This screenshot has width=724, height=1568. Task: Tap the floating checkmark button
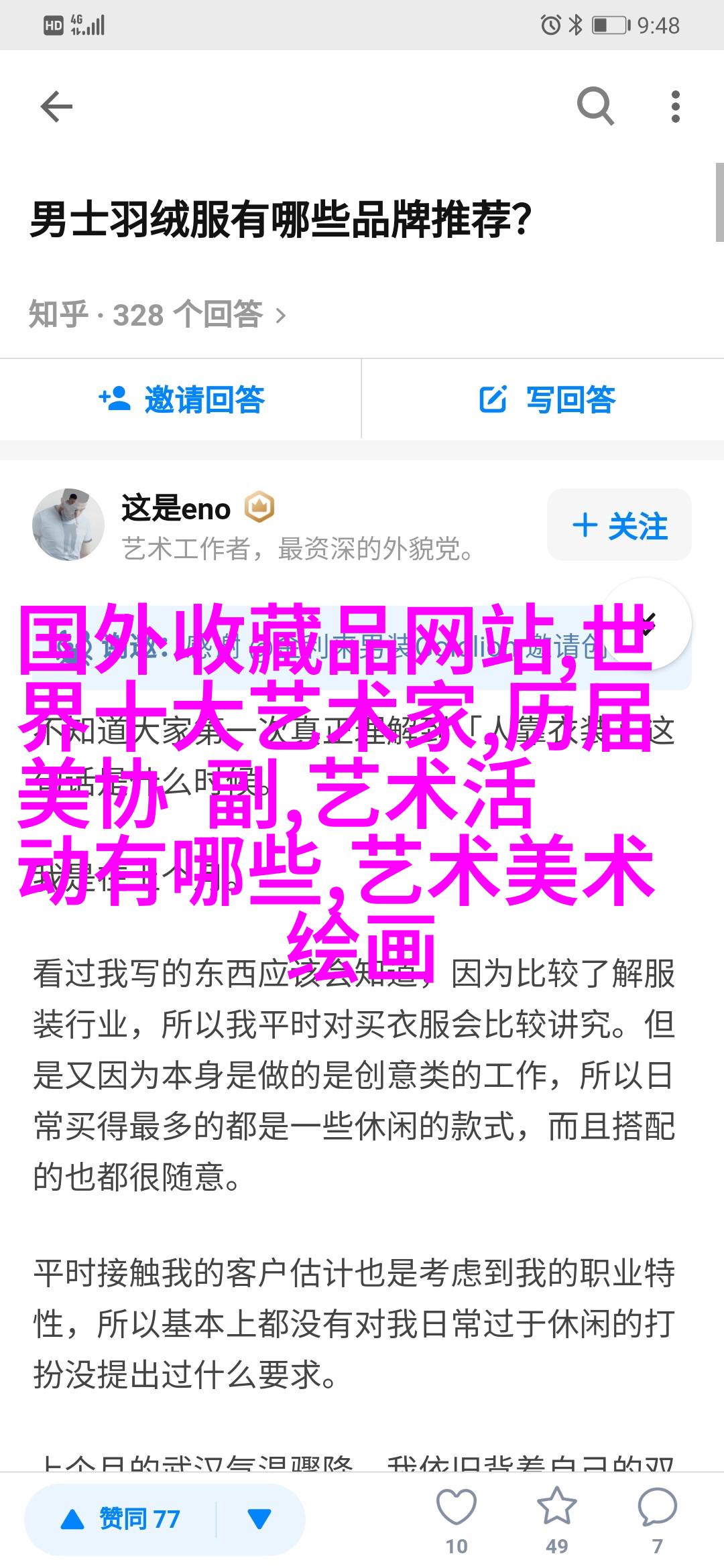coord(646,625)
